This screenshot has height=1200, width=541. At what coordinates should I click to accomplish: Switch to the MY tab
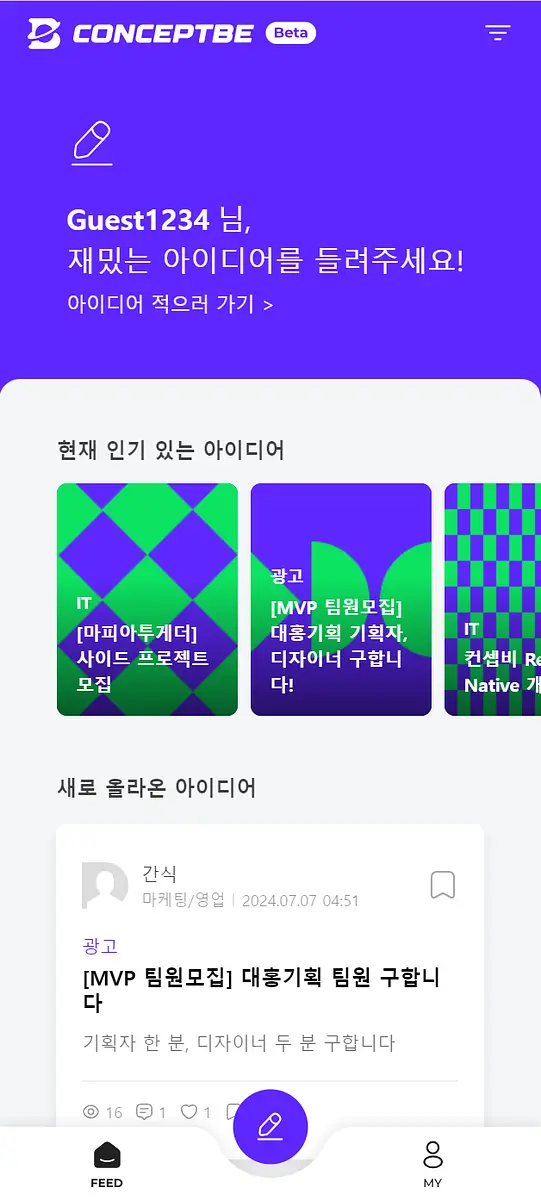432,1166
